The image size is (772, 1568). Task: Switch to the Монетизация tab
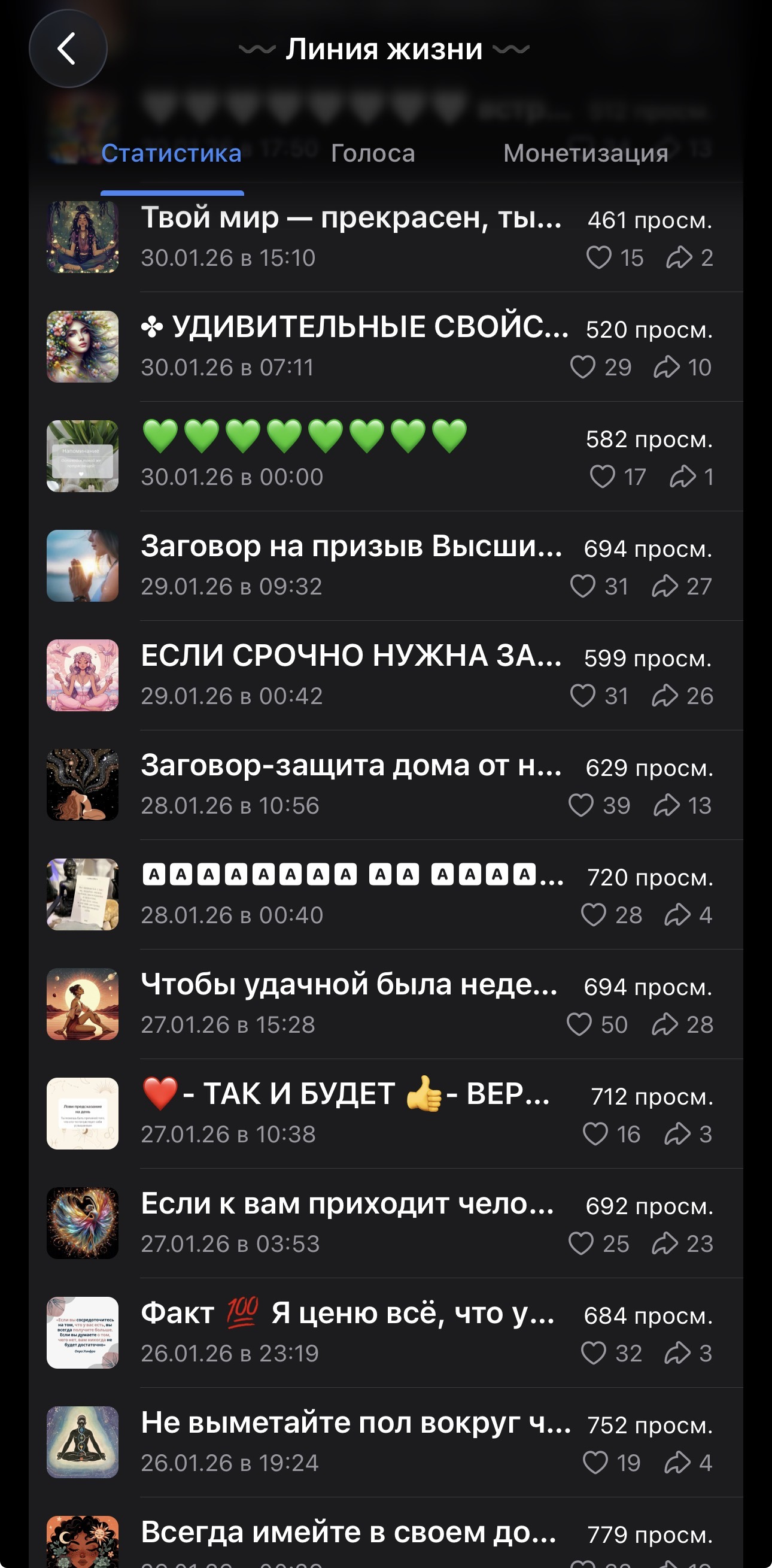click(x=585, y=153)
